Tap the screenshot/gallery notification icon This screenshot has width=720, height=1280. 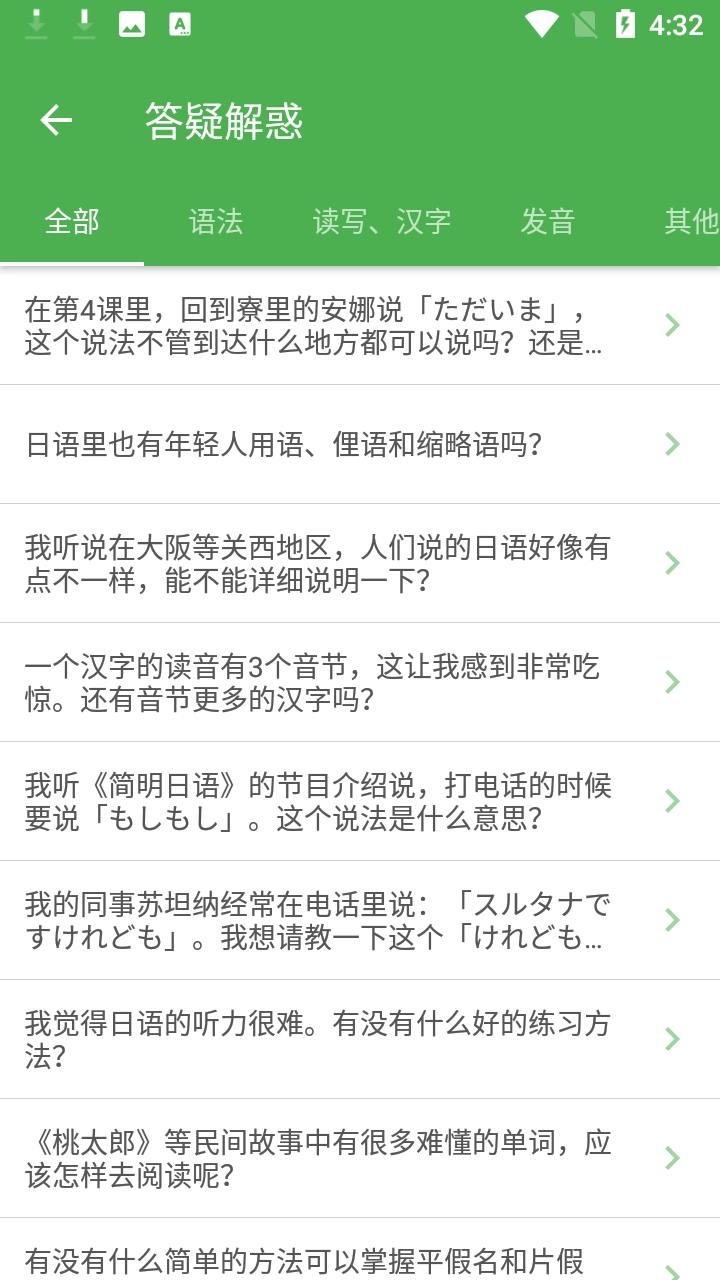pyautogui.click(x=131, y=23)
